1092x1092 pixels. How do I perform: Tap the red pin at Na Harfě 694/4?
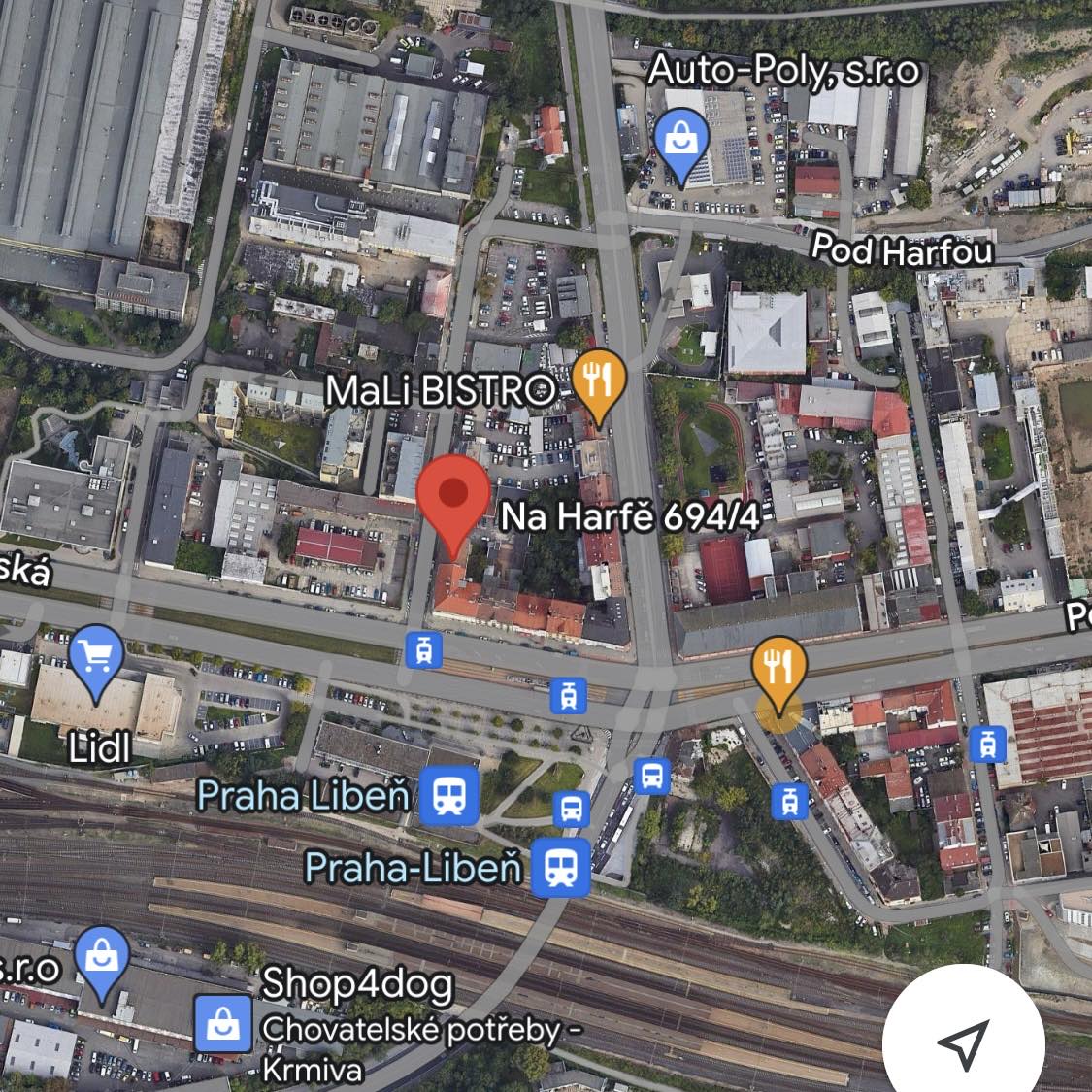(x=452, y=497)
